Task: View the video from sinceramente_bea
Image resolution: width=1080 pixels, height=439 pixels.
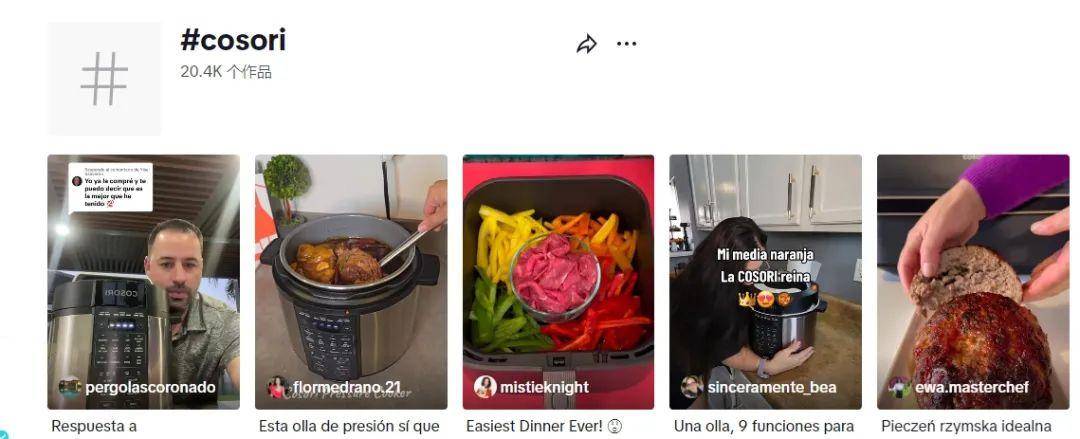Action: pos(765,282)
